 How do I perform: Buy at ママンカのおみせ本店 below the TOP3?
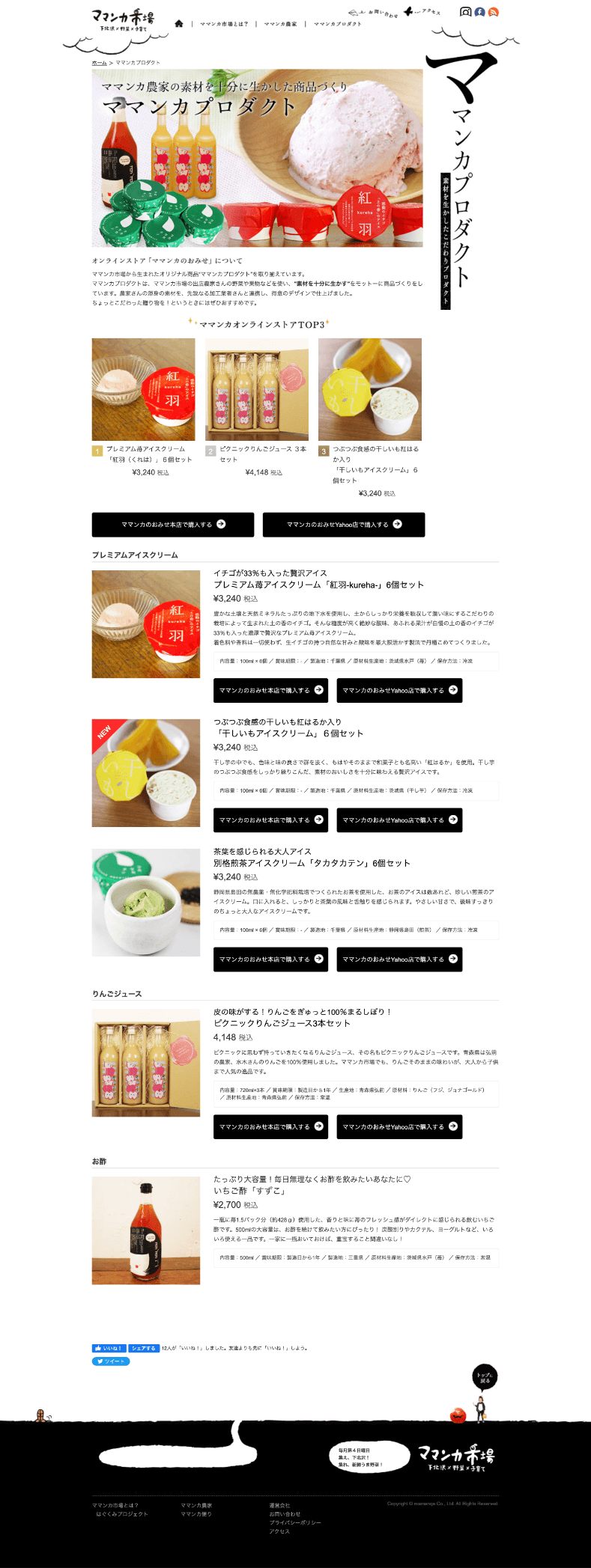pyautogui.click(x=173, y=525)
